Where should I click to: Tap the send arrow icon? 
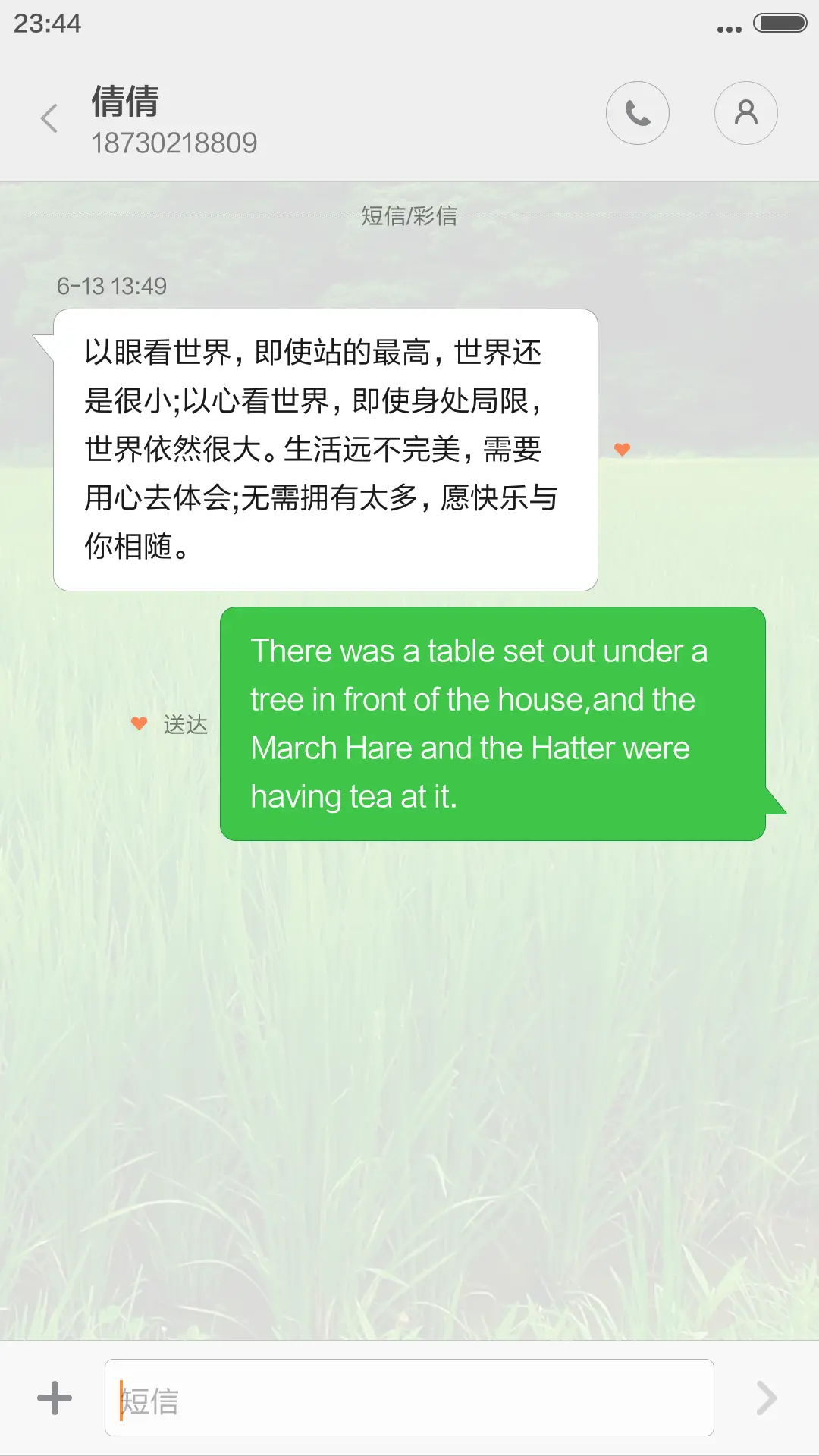pos(765,1399)
